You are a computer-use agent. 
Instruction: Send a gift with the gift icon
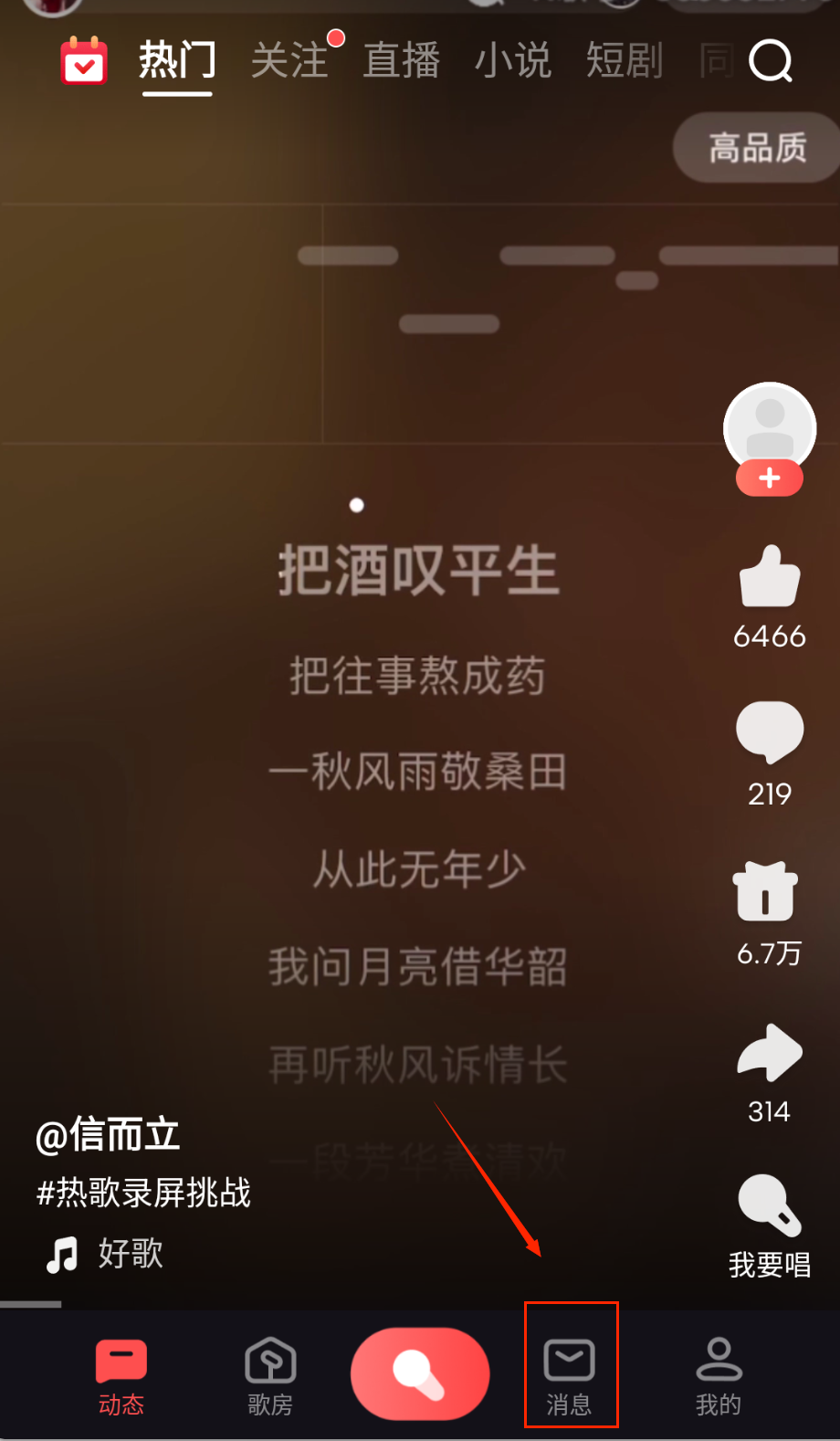765,891
